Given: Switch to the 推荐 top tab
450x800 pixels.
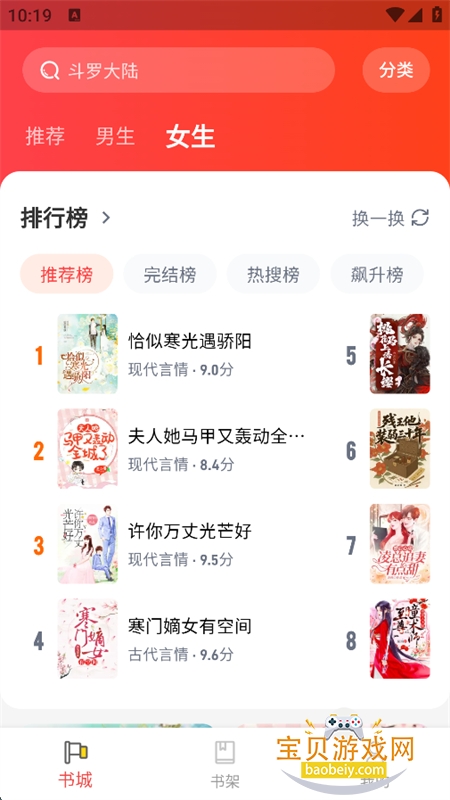Looking at the screenshot, I should point(45,136).
